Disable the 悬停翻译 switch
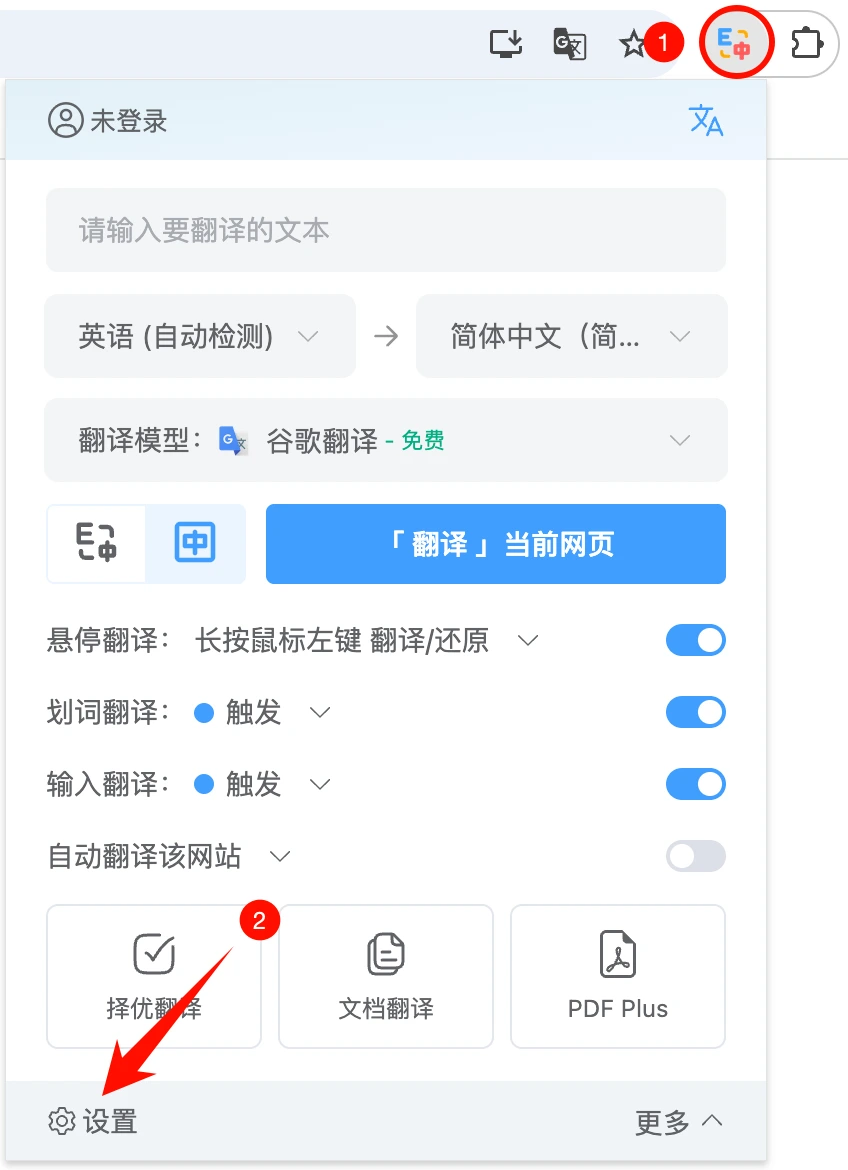The image size is (848, 1170). (x=695, y=640)
